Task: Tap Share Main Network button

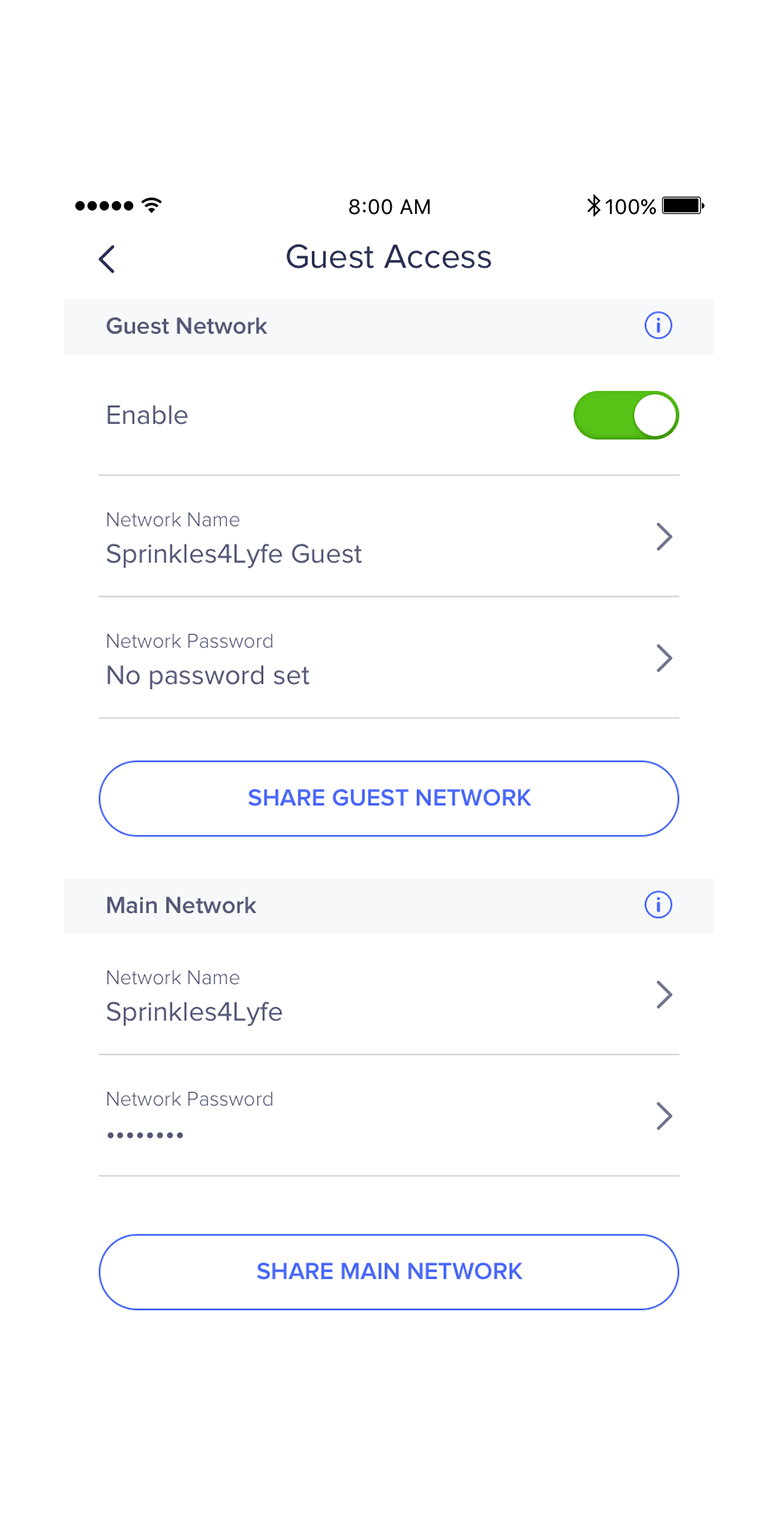Action: click(389, 1272)
